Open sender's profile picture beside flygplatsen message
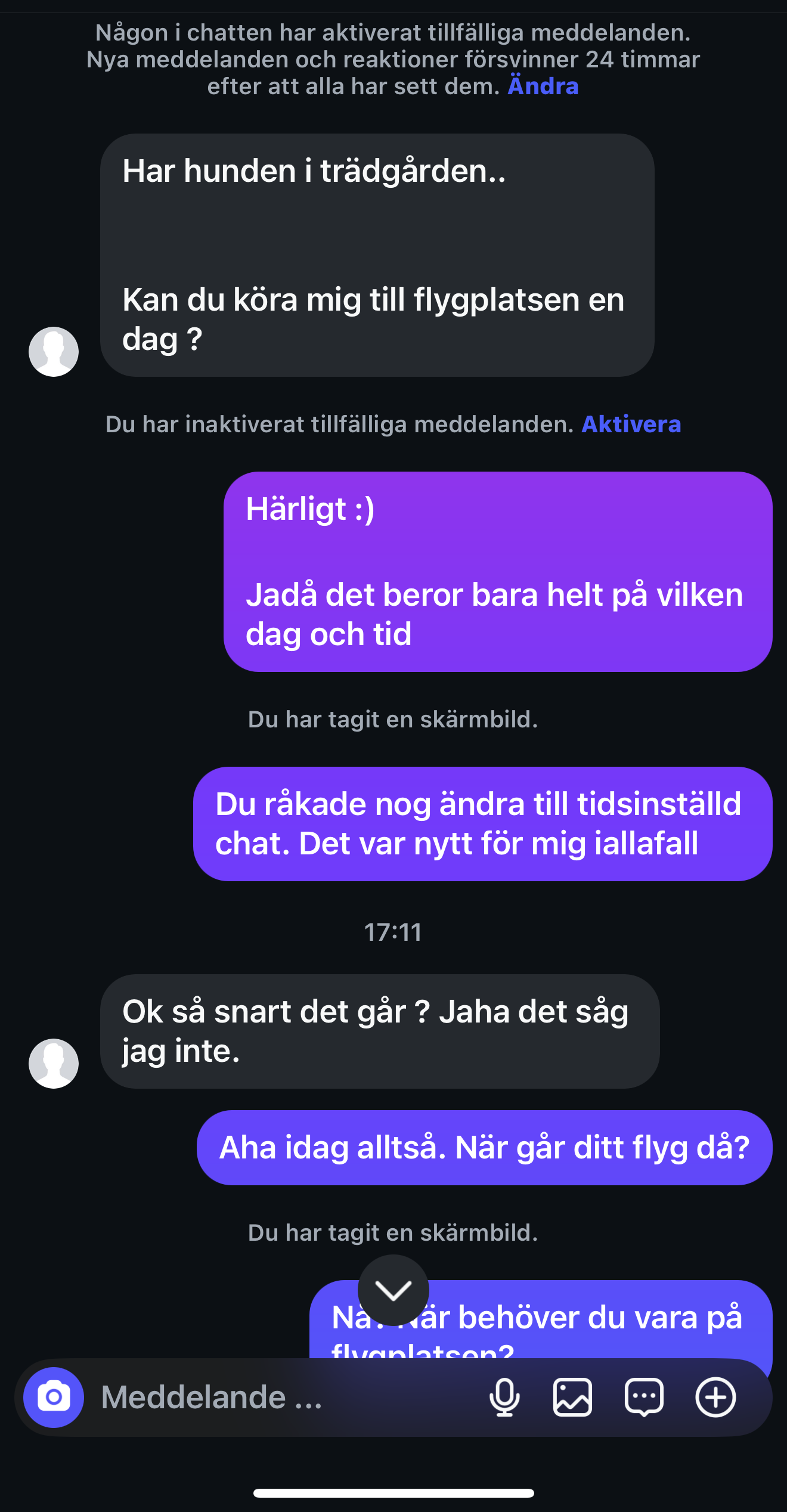 click(x=54, y=352)
